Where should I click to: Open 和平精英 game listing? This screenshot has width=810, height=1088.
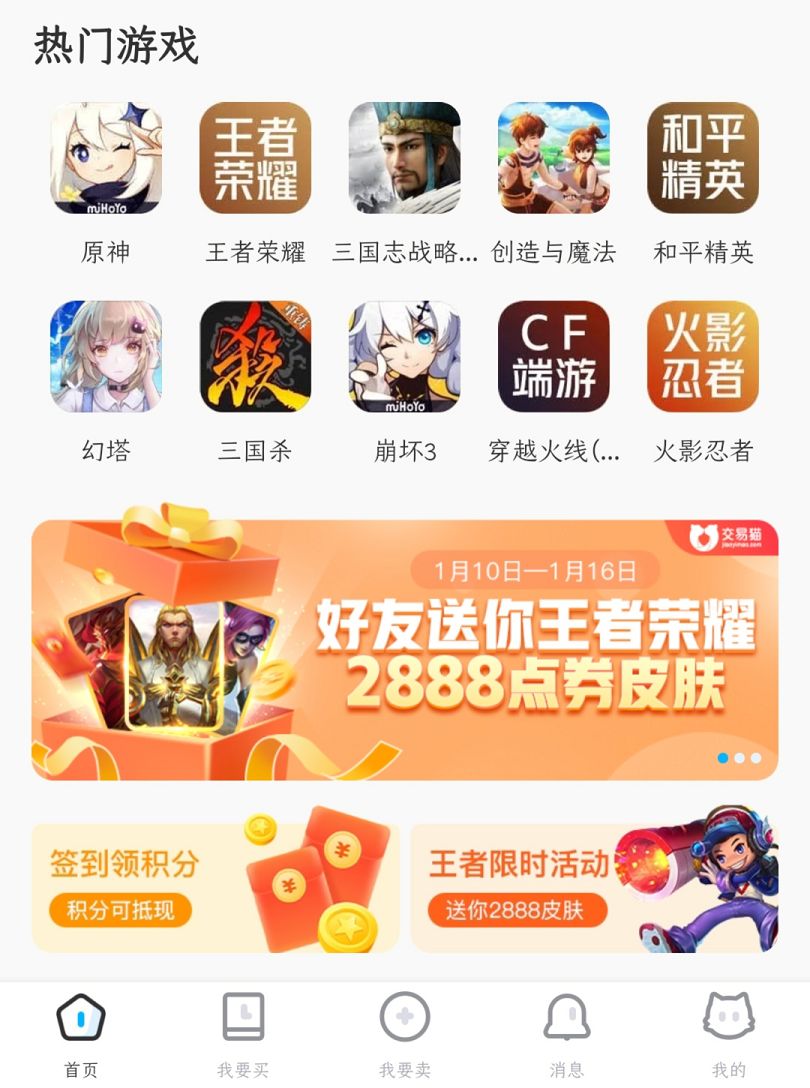point(703,158)
